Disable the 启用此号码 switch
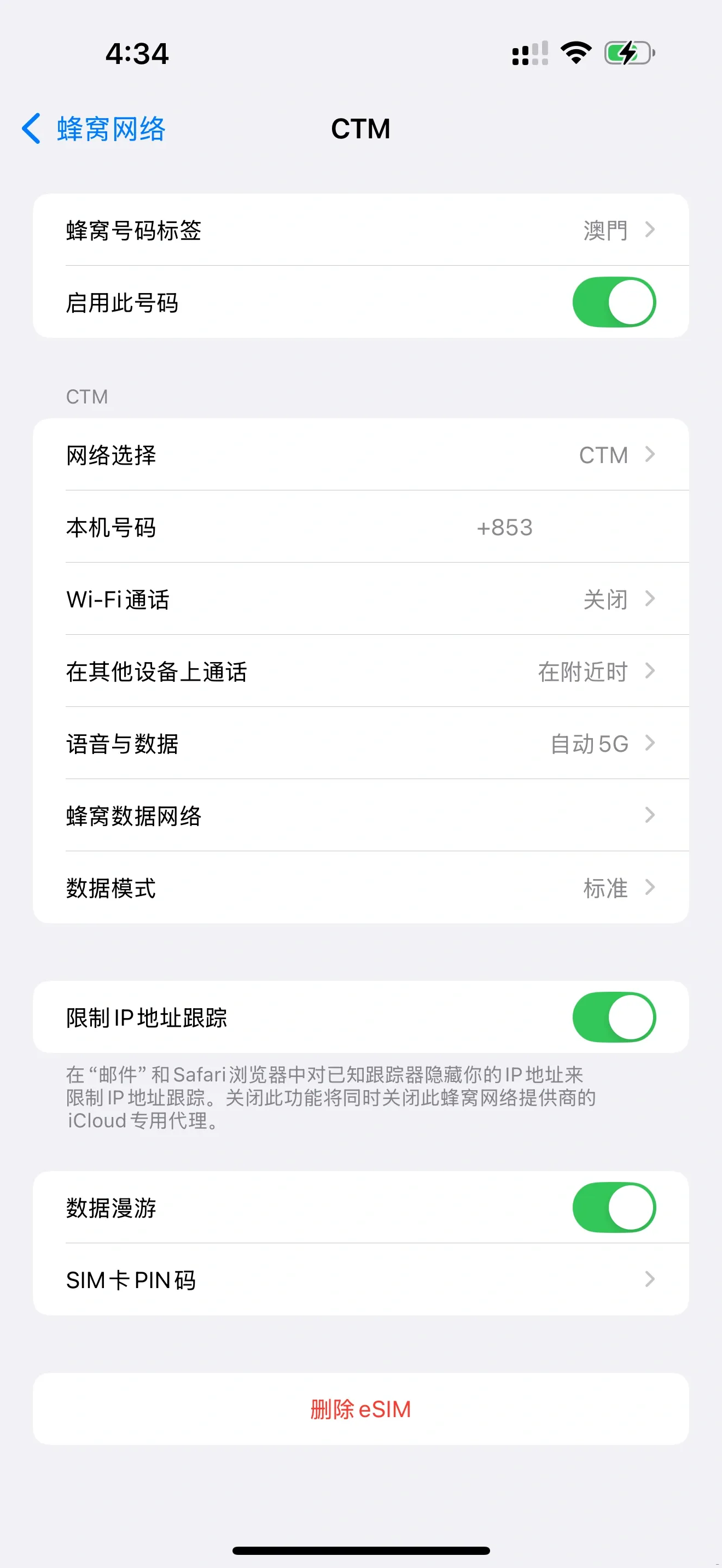722x1568 pixels. [614, 302]
